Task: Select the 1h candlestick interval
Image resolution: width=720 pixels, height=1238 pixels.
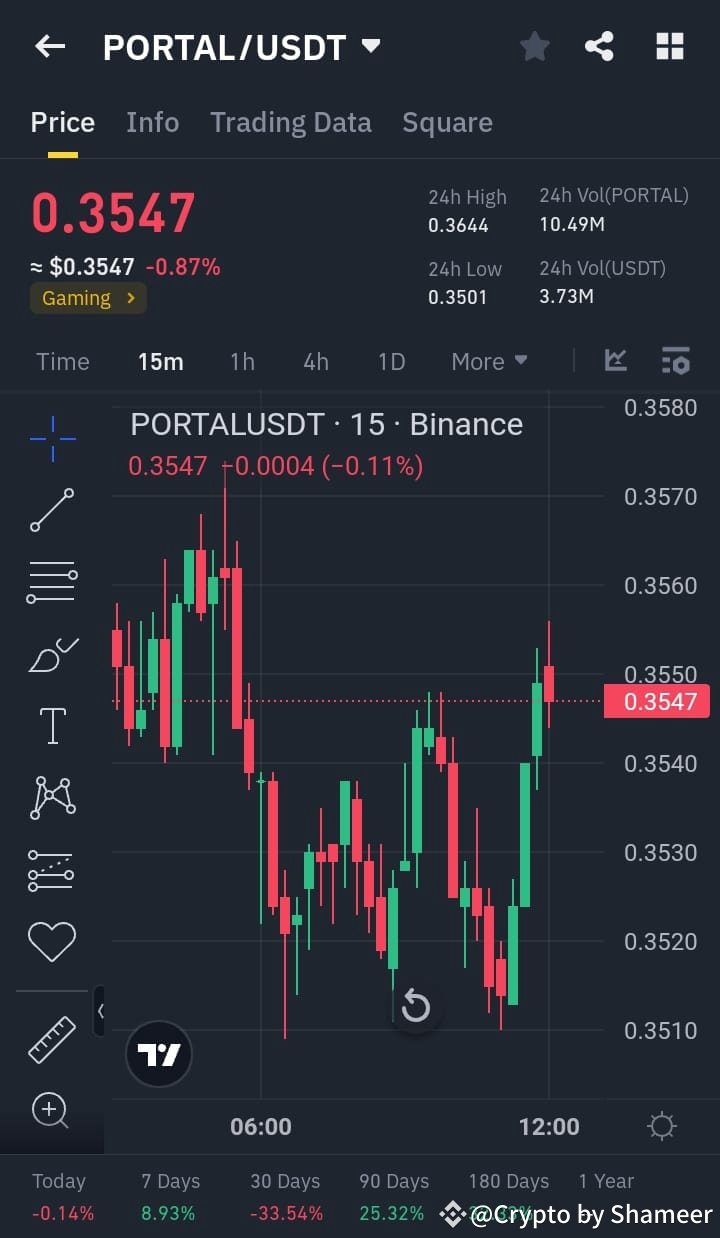Action: click(242, 361)
